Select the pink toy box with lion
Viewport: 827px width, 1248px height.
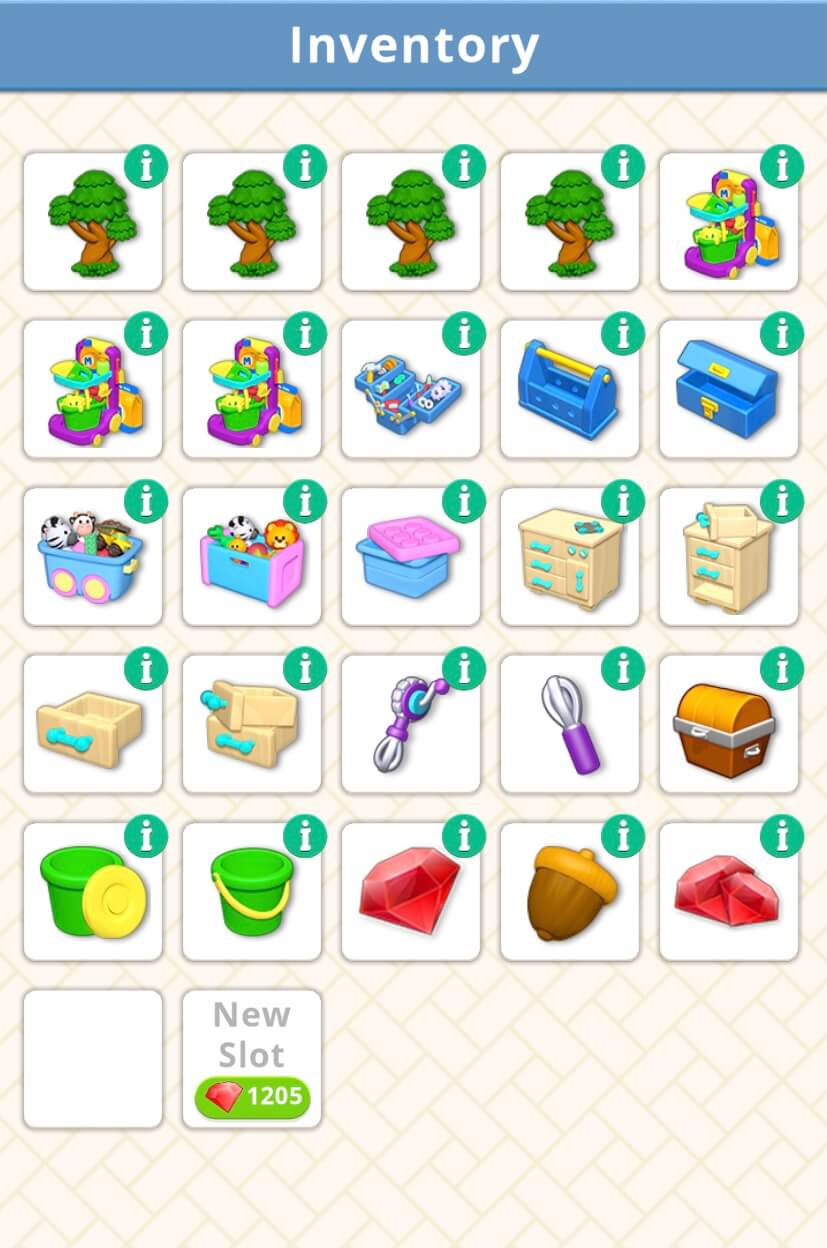[251, 560]
